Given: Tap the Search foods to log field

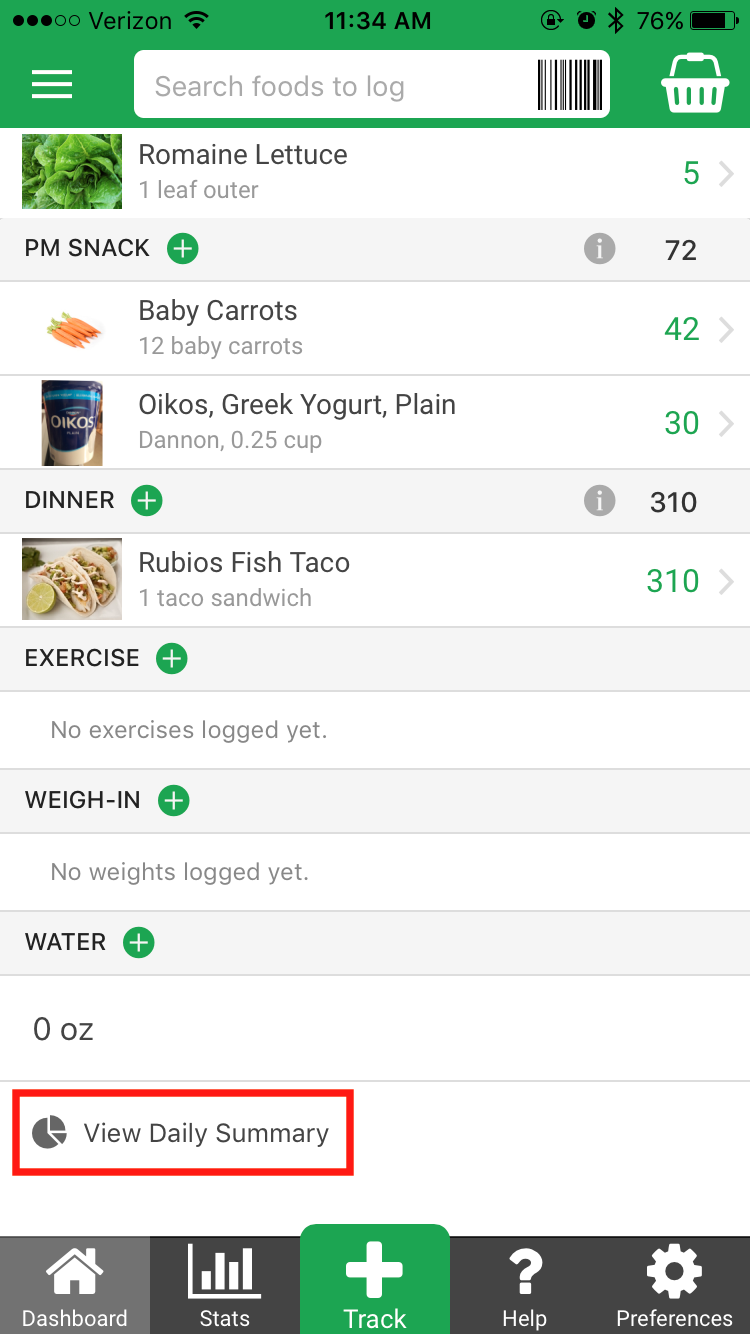Looking at the screenshot, I should point(330,84).
